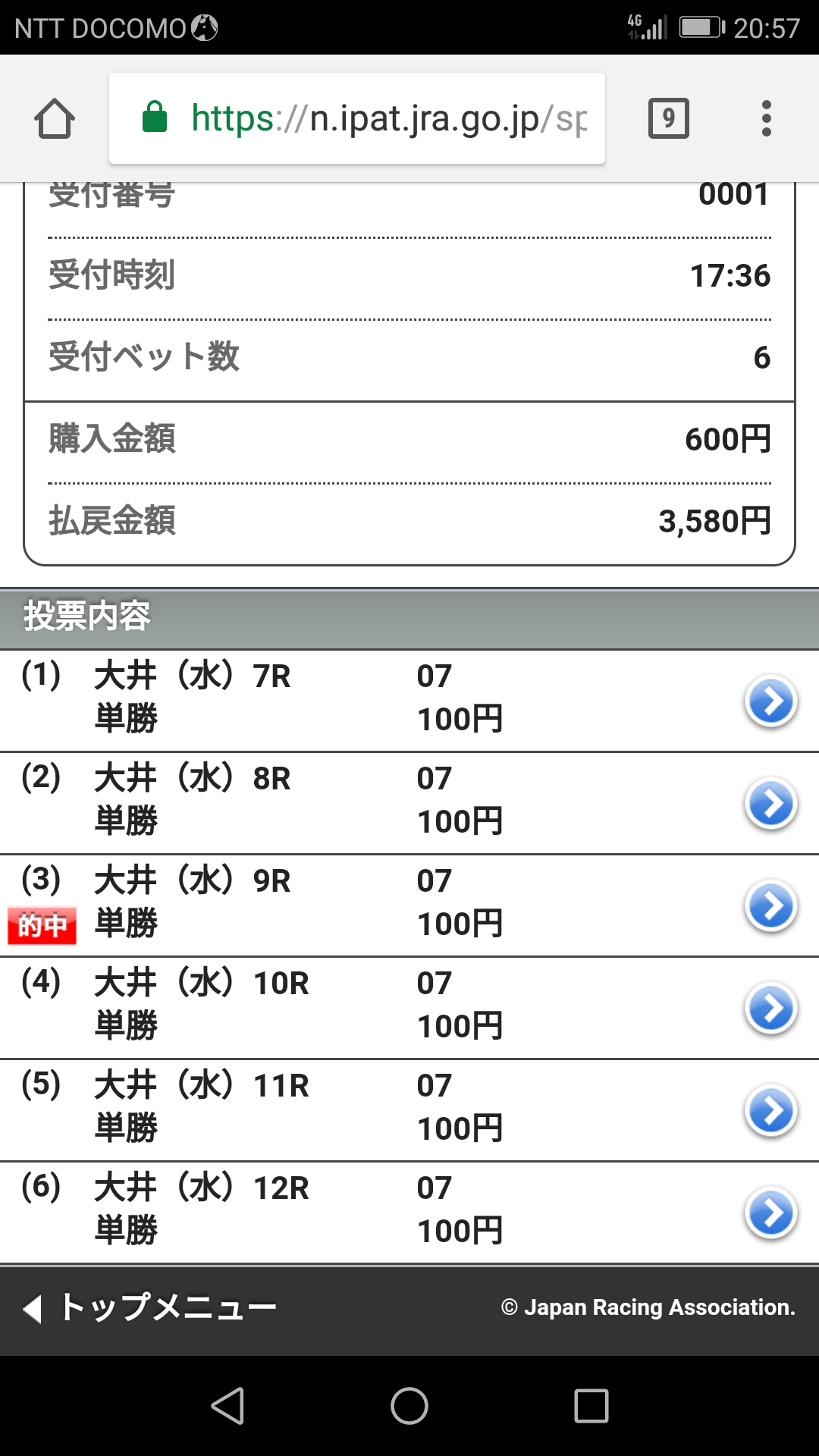The width and height of the screenshot is (819, 1456).
Task: Open the recent apps view
Action: click(x=591, y=1406)
